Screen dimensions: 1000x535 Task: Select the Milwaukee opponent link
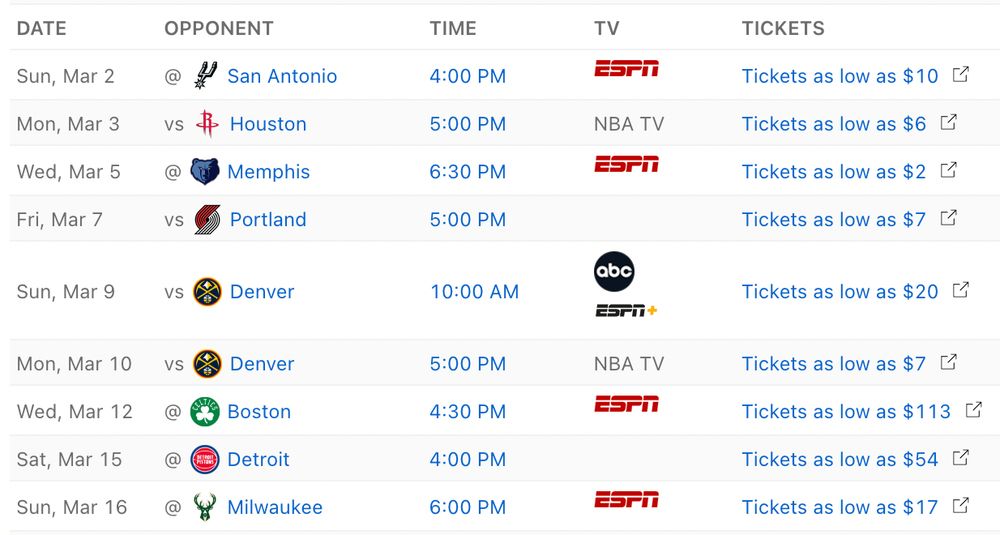tap(274, 508)
